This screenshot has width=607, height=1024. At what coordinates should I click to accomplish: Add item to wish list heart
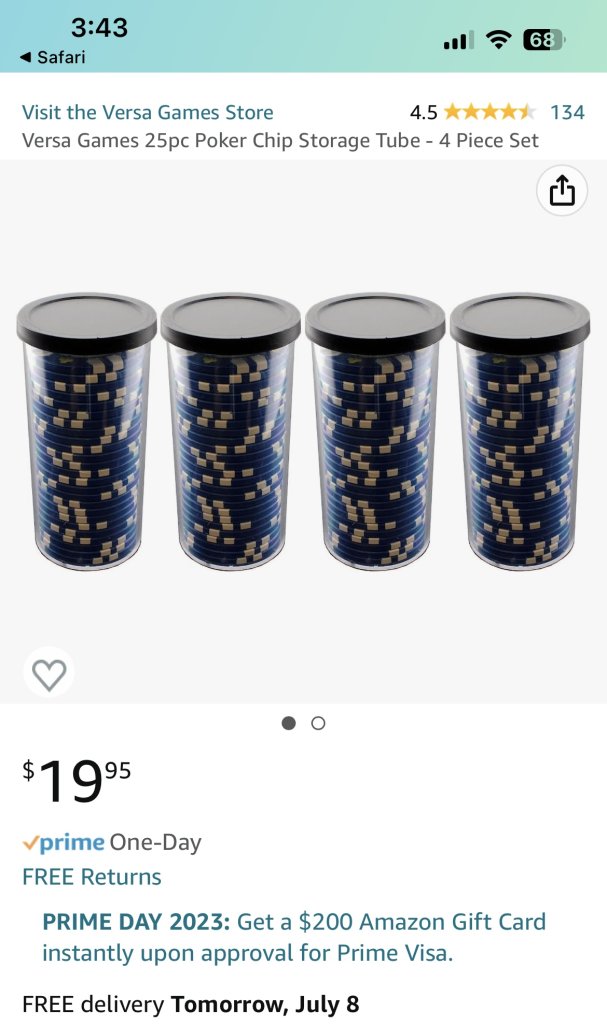coord(49,673)
